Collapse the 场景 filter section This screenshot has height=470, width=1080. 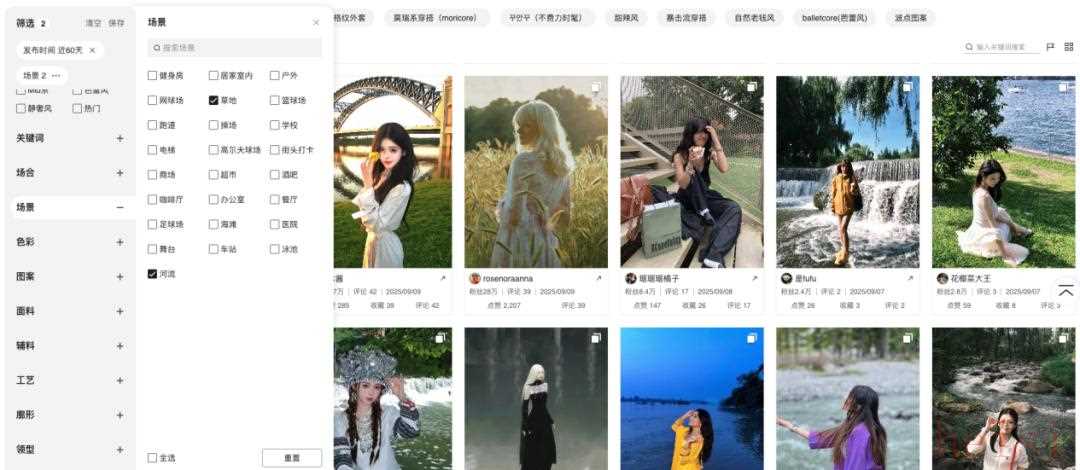point(120,207)
